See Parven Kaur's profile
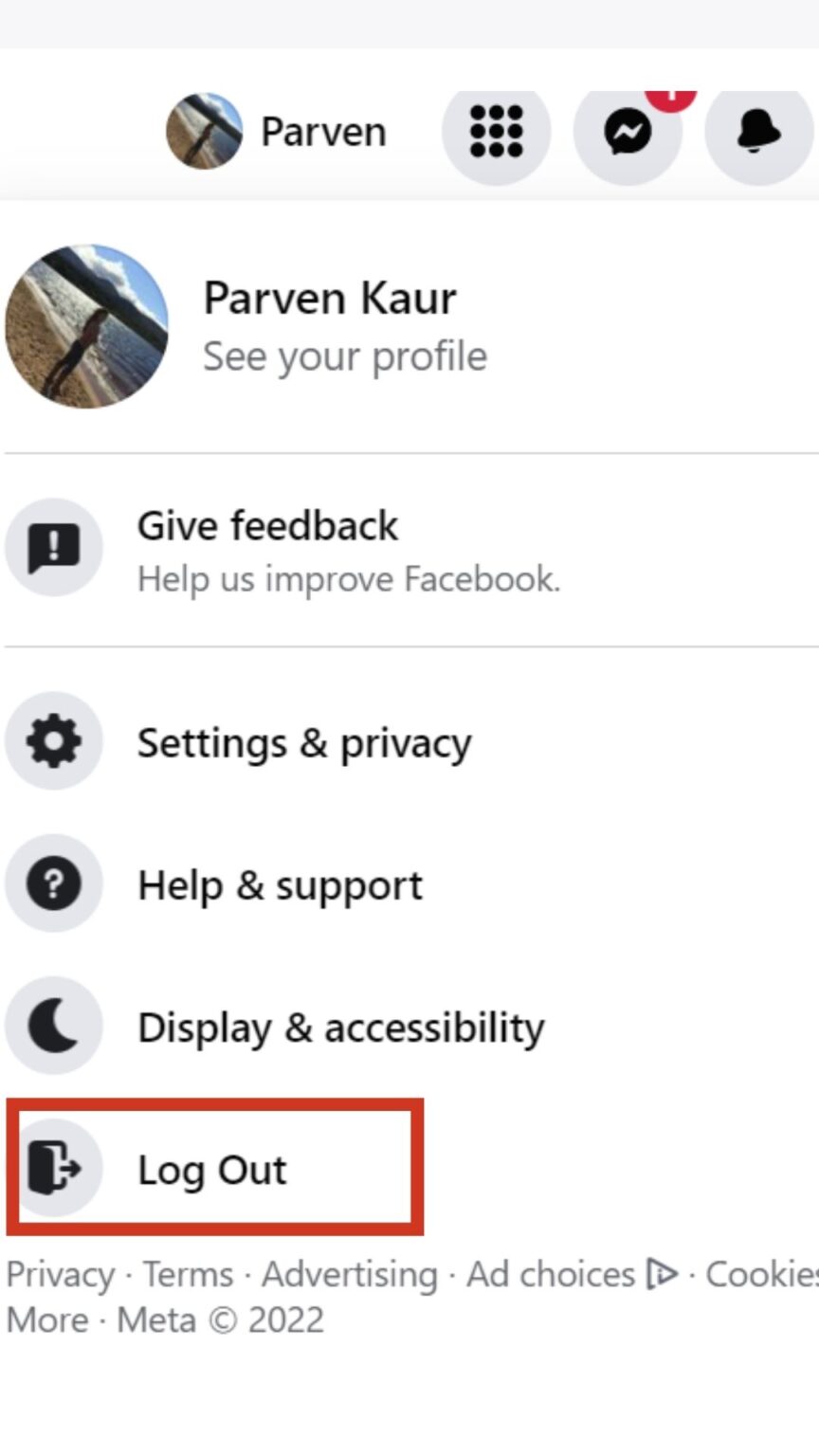 409,327
